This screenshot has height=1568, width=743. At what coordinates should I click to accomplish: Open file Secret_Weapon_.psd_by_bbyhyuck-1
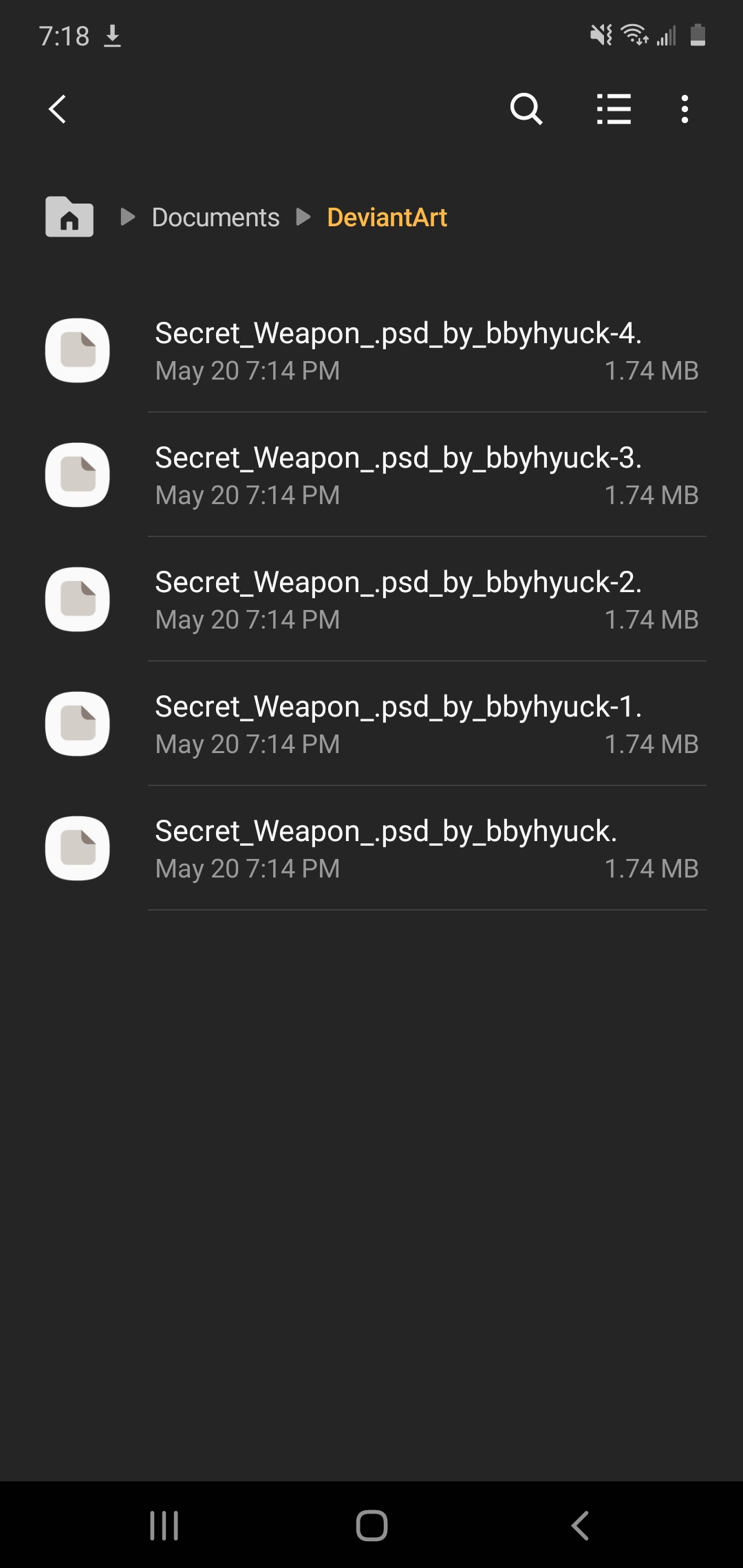pos(398,724)
